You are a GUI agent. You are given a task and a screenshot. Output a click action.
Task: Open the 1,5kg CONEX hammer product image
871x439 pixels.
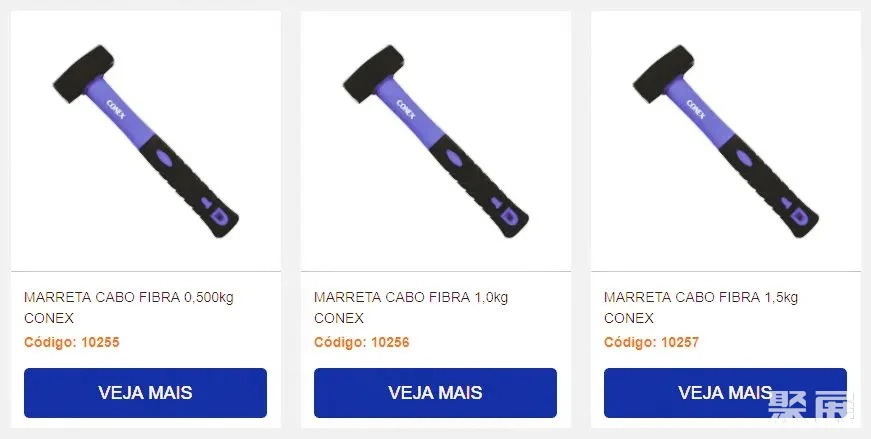(725, 140)
